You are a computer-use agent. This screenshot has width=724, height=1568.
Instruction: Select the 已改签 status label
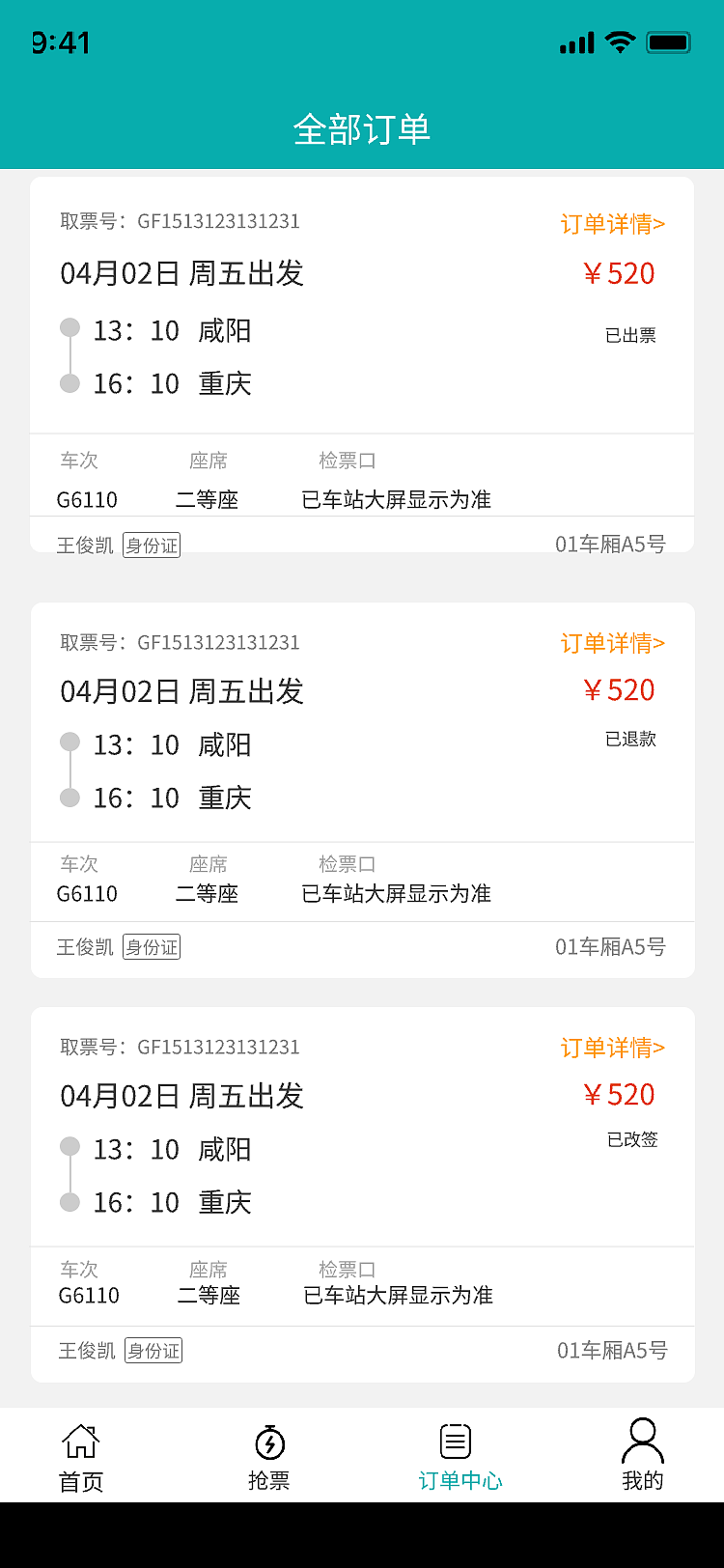[x=630, y=1139]
